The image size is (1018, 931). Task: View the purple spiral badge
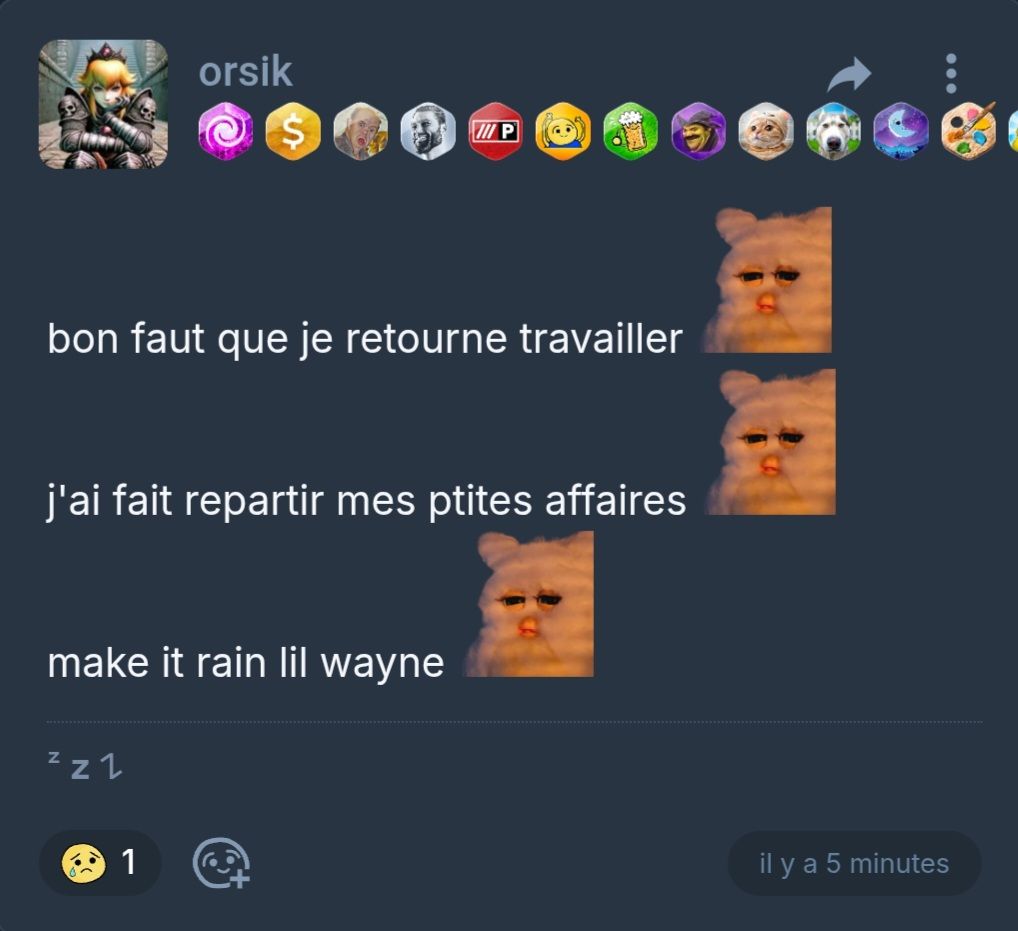point(224,132)
